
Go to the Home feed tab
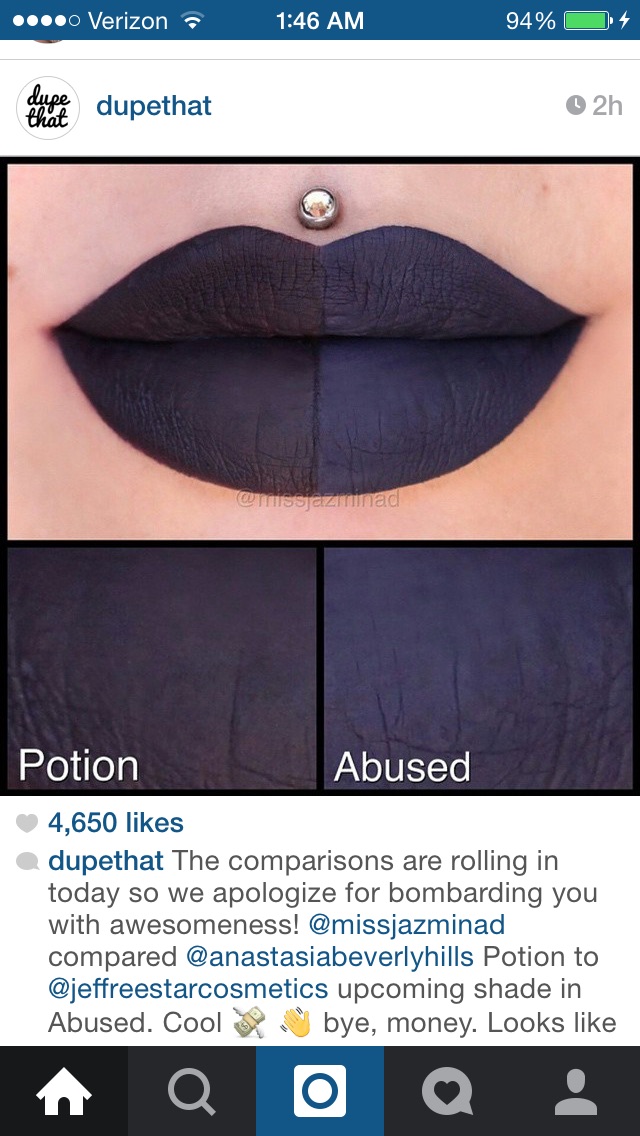(x=64, y=1091)
